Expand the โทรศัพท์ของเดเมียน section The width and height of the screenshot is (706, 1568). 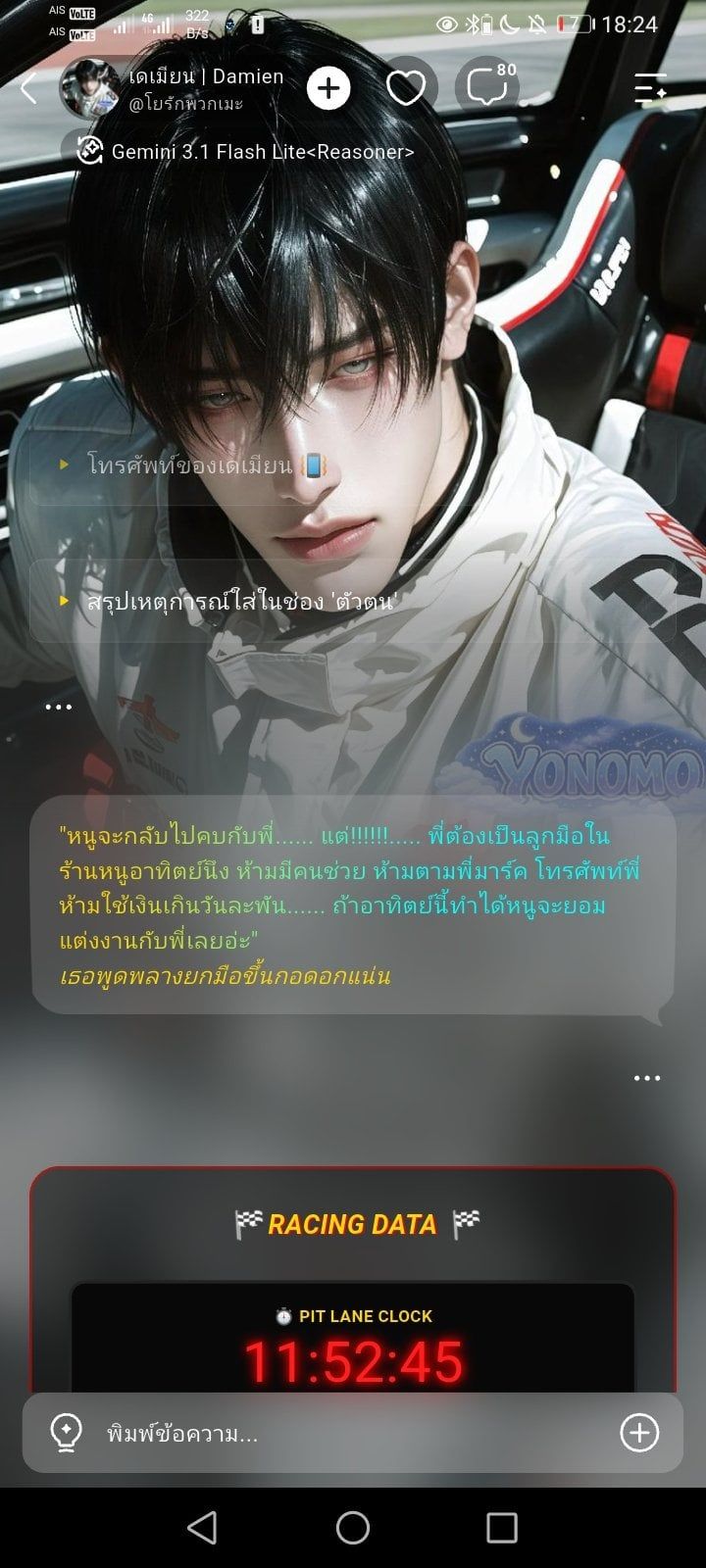coord(352,465)
